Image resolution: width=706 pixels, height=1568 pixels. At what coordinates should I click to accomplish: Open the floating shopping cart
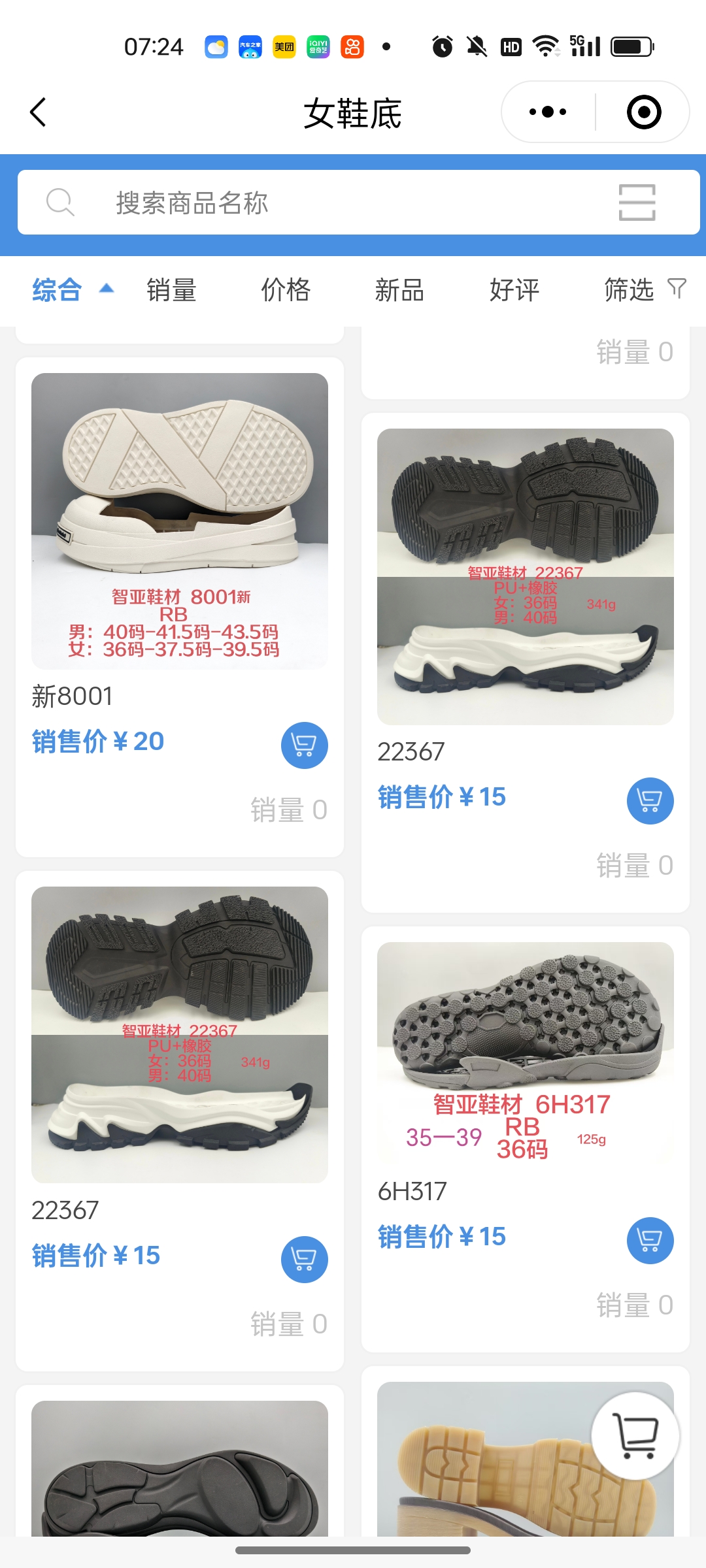tap(635, 1435)
